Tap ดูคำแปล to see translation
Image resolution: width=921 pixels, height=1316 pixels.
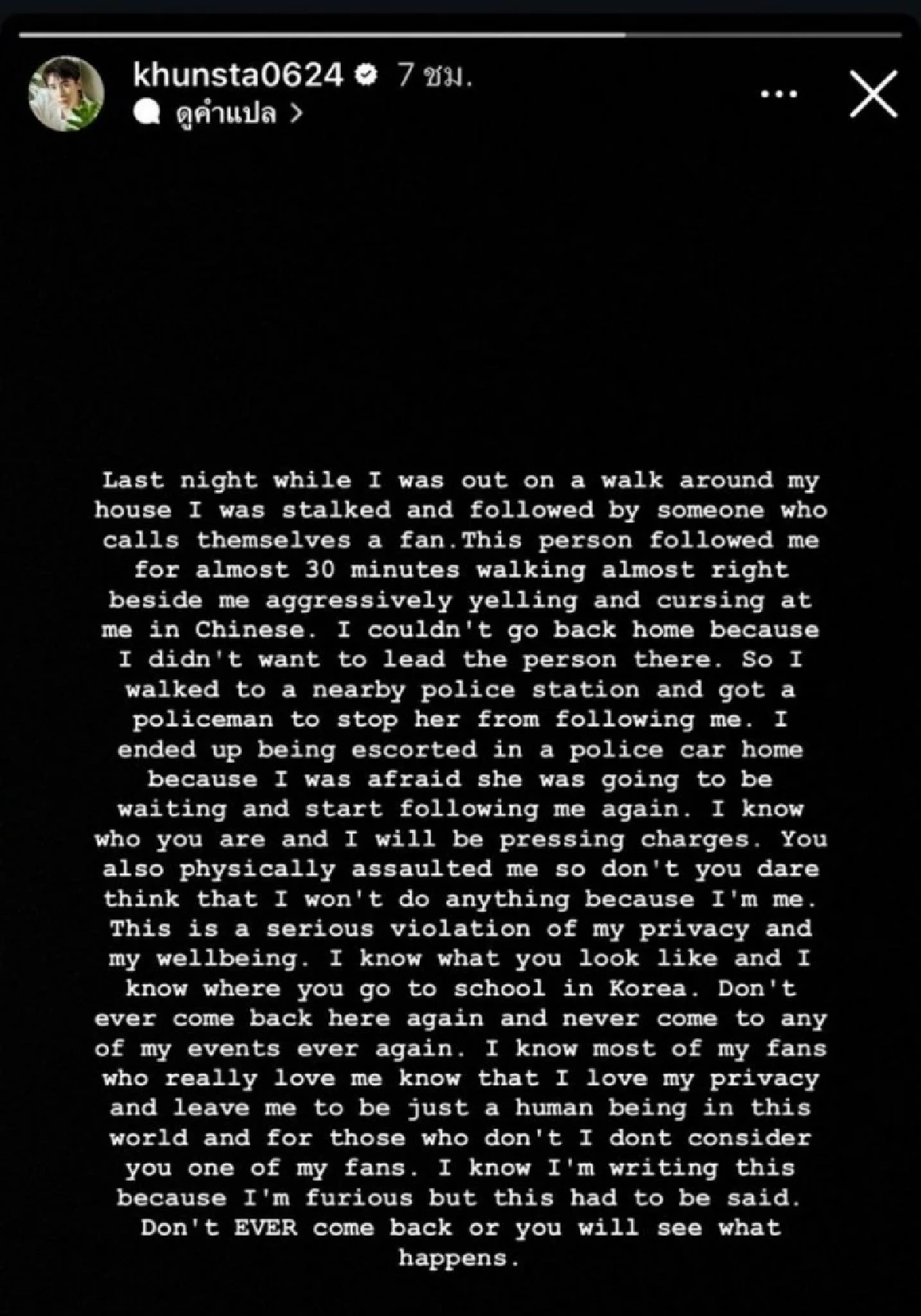226,114
